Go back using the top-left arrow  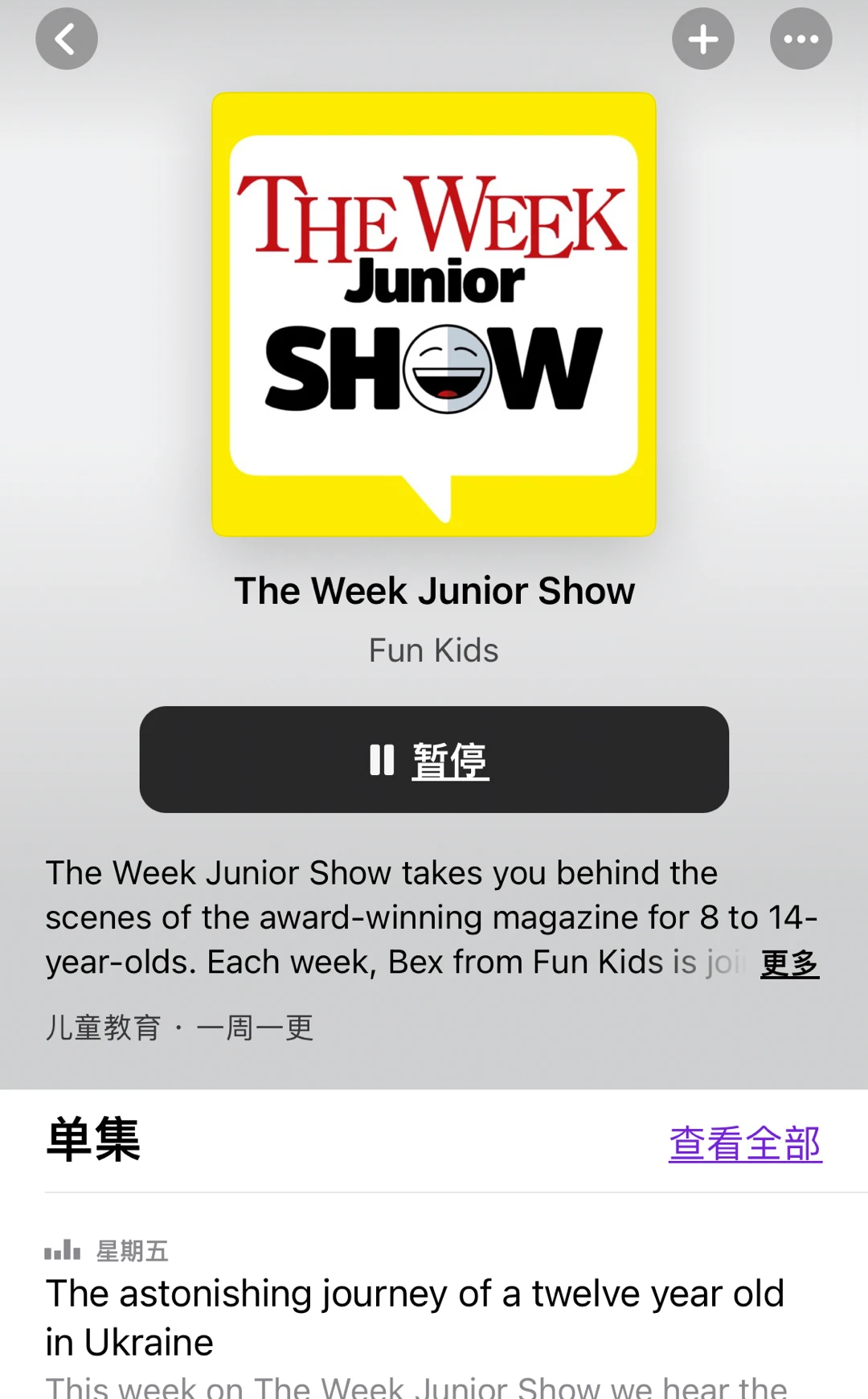tap(67, 39)
